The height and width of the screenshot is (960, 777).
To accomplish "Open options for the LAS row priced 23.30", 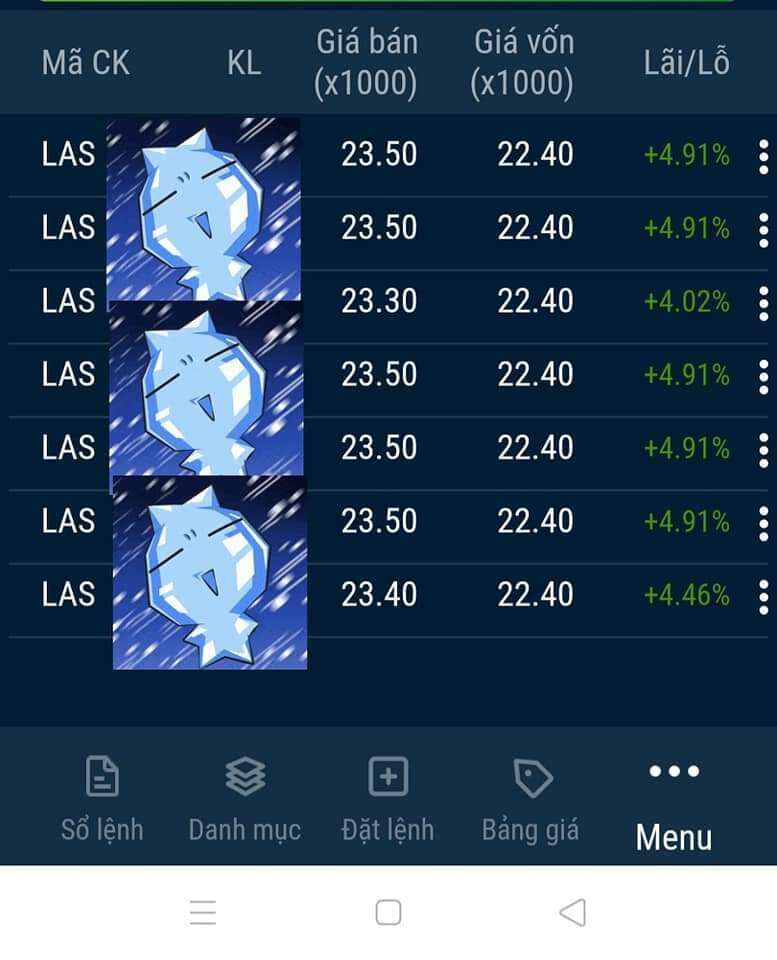I will (764, 302).
